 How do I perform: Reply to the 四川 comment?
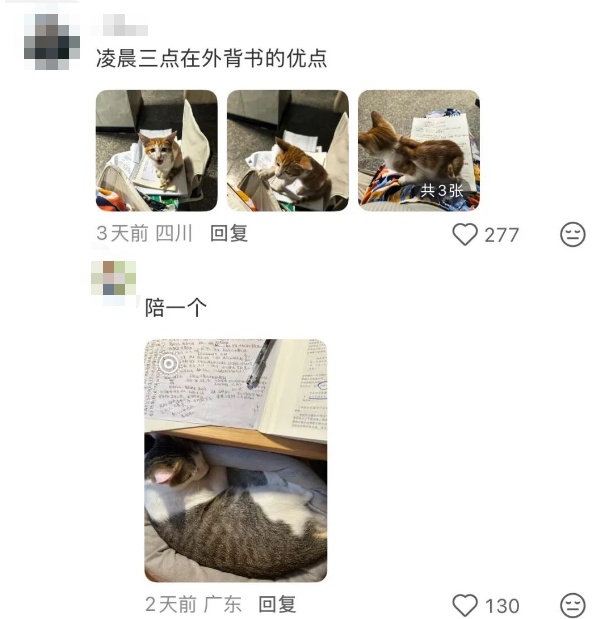pos(229,234)
